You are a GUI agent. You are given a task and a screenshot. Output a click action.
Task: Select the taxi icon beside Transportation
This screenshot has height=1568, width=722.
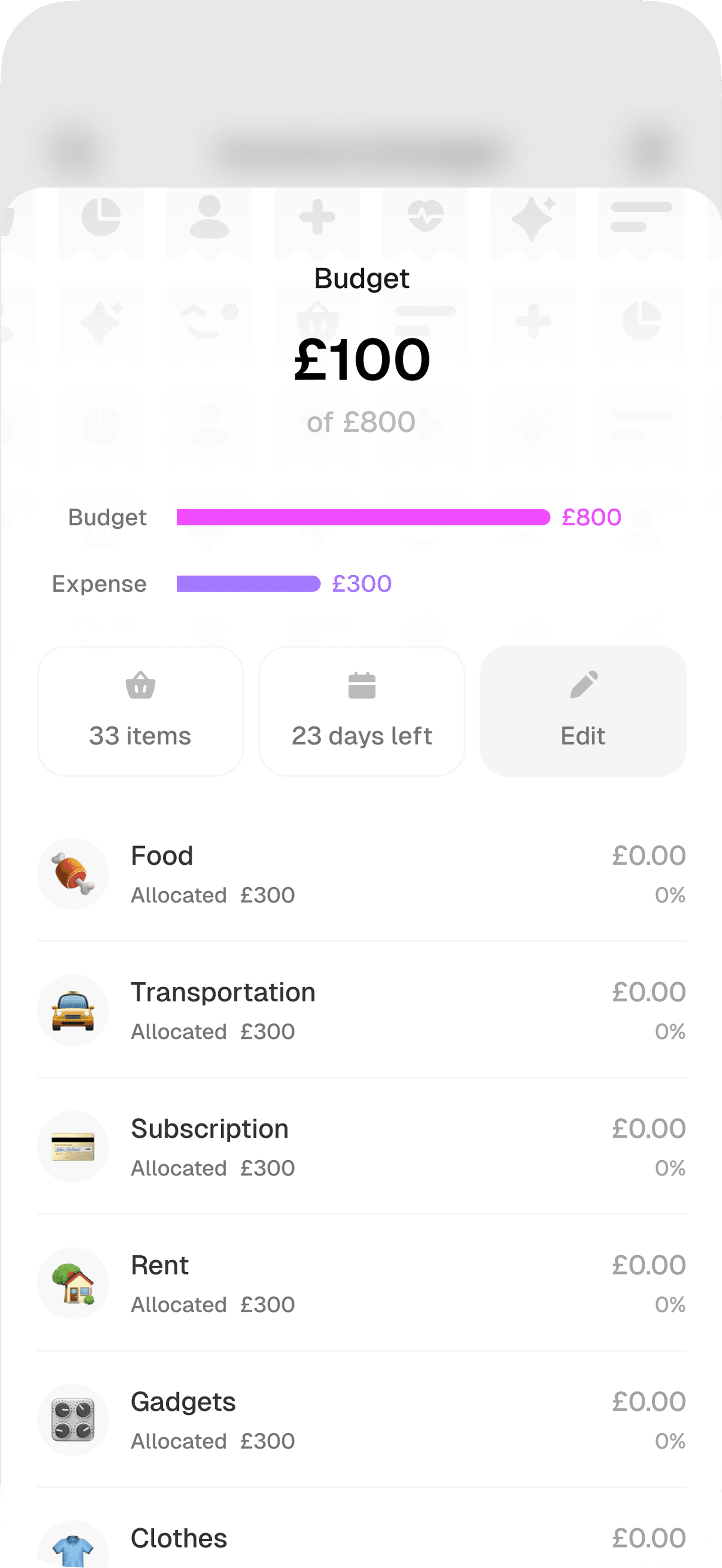click(x=72, y=1009)
